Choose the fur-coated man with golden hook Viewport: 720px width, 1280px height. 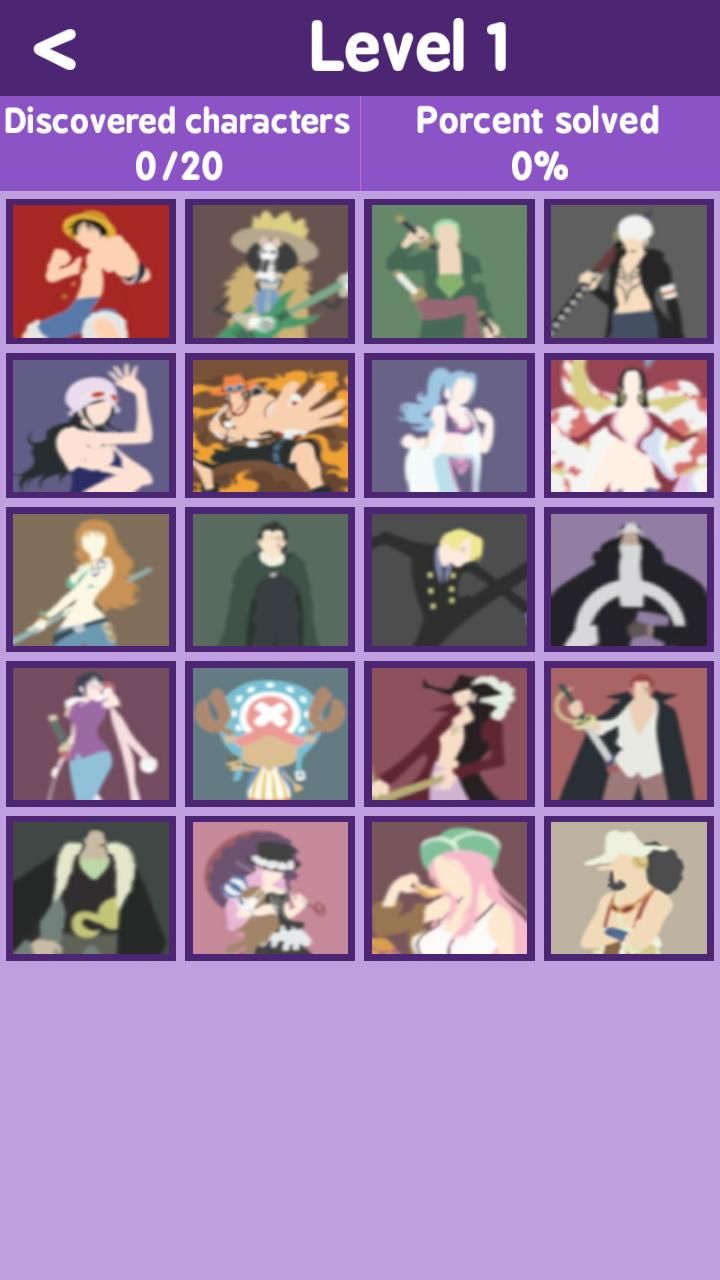coord(90,887)
